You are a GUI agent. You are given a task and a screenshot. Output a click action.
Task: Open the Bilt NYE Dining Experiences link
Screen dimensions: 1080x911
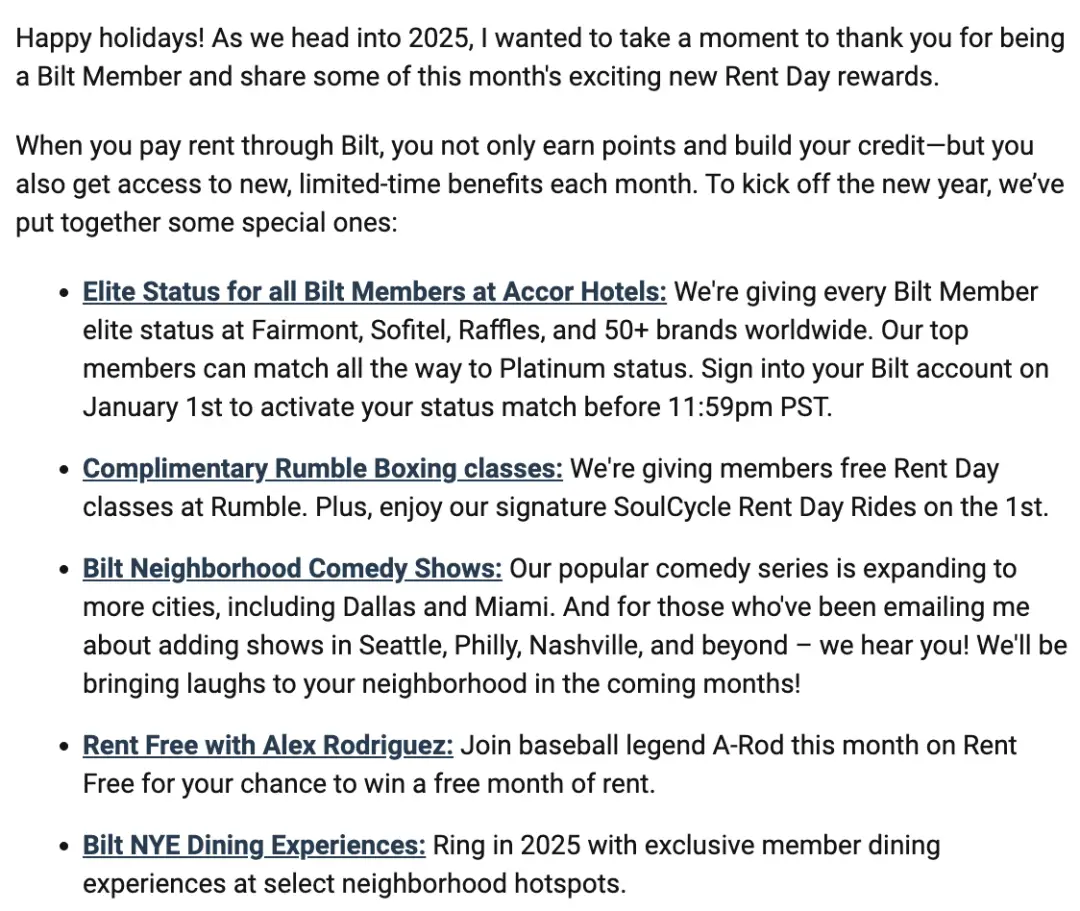254,846
